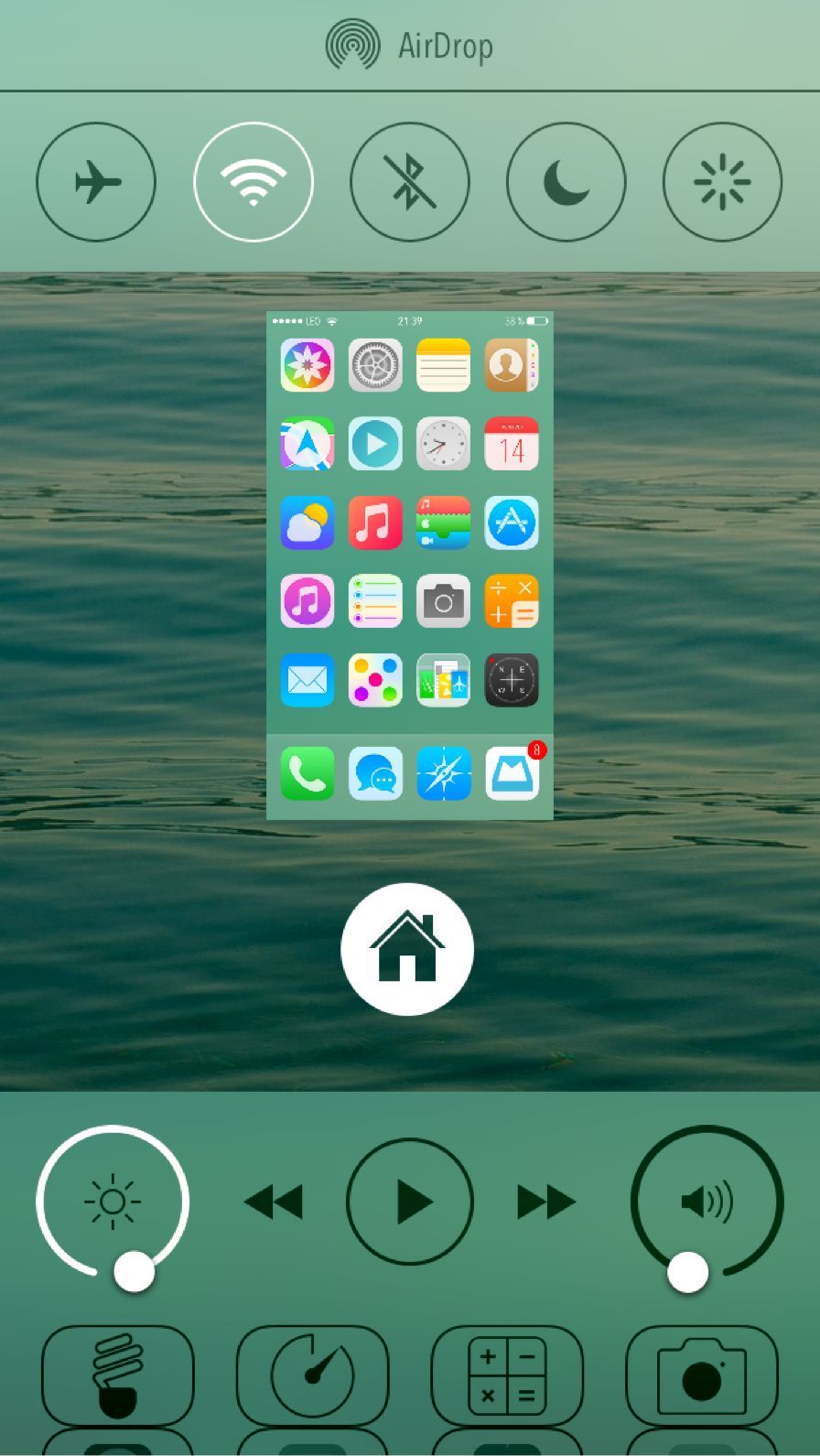Open the camera shortcut

702,1375
